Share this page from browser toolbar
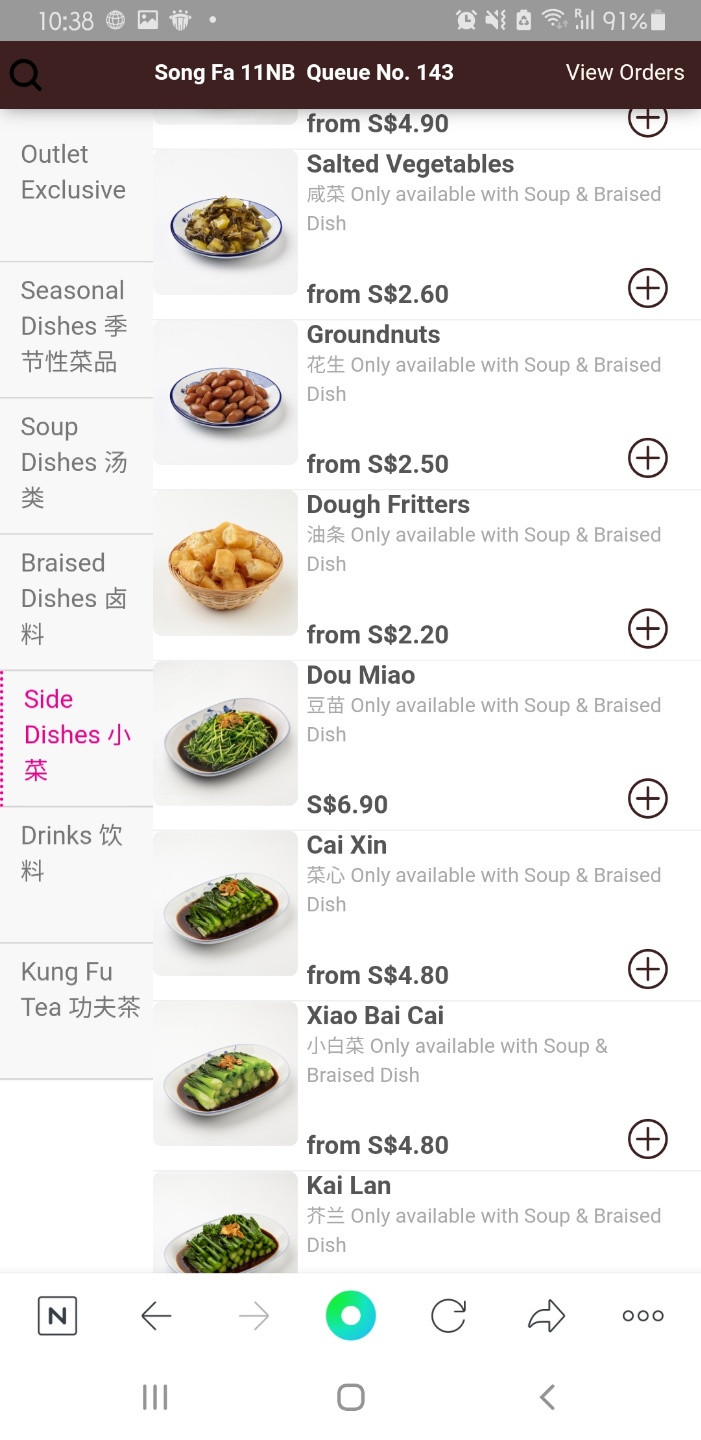This screenshot has width=701, height=1440. click(x=546, y=1316)
